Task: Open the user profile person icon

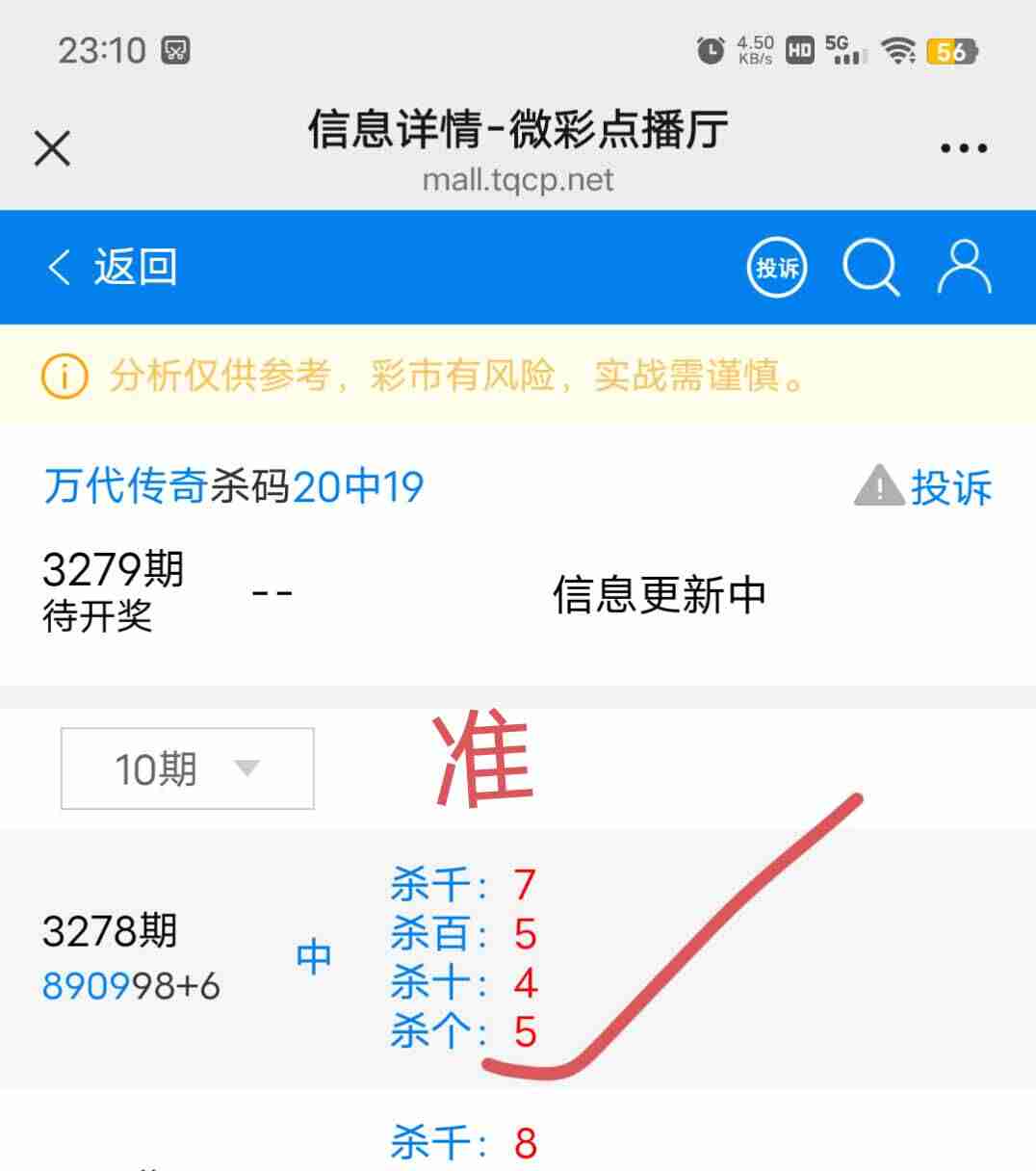Action: click(963, 268)
